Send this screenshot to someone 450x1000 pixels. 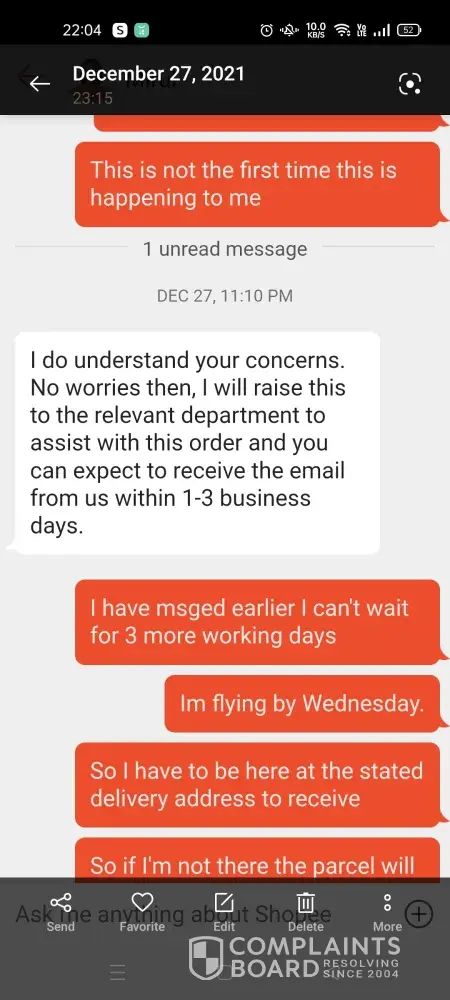(61, 913)
